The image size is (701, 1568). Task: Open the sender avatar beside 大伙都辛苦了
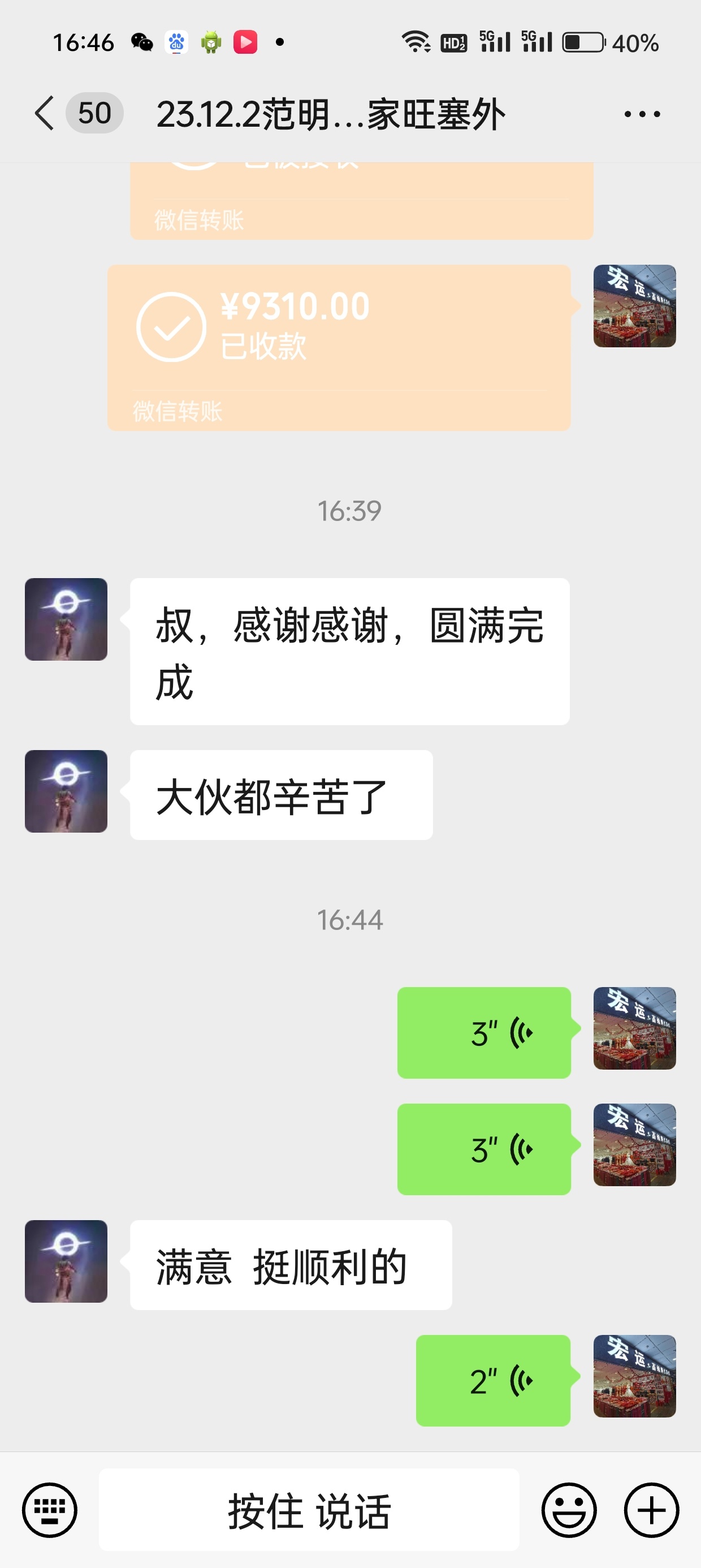click(x=66, y=791)
